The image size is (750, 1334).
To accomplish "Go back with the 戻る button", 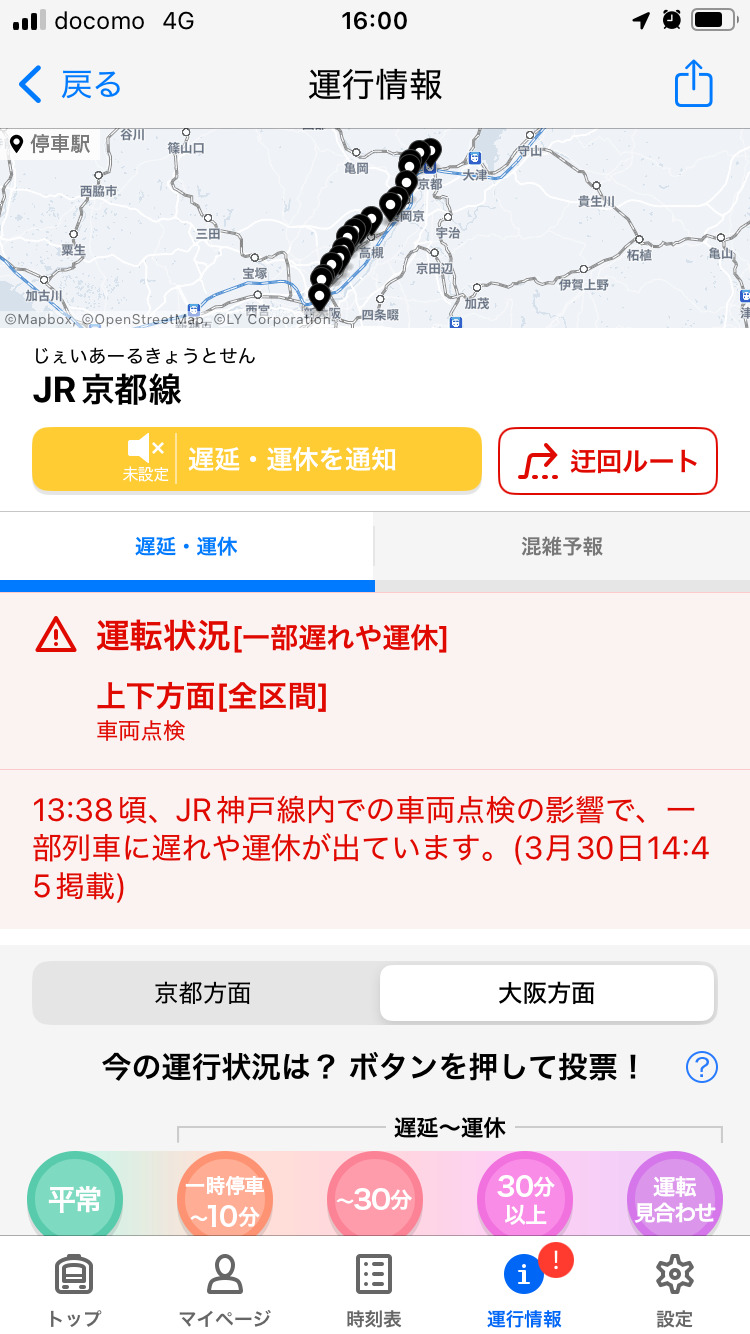I will tap(70, 85).
